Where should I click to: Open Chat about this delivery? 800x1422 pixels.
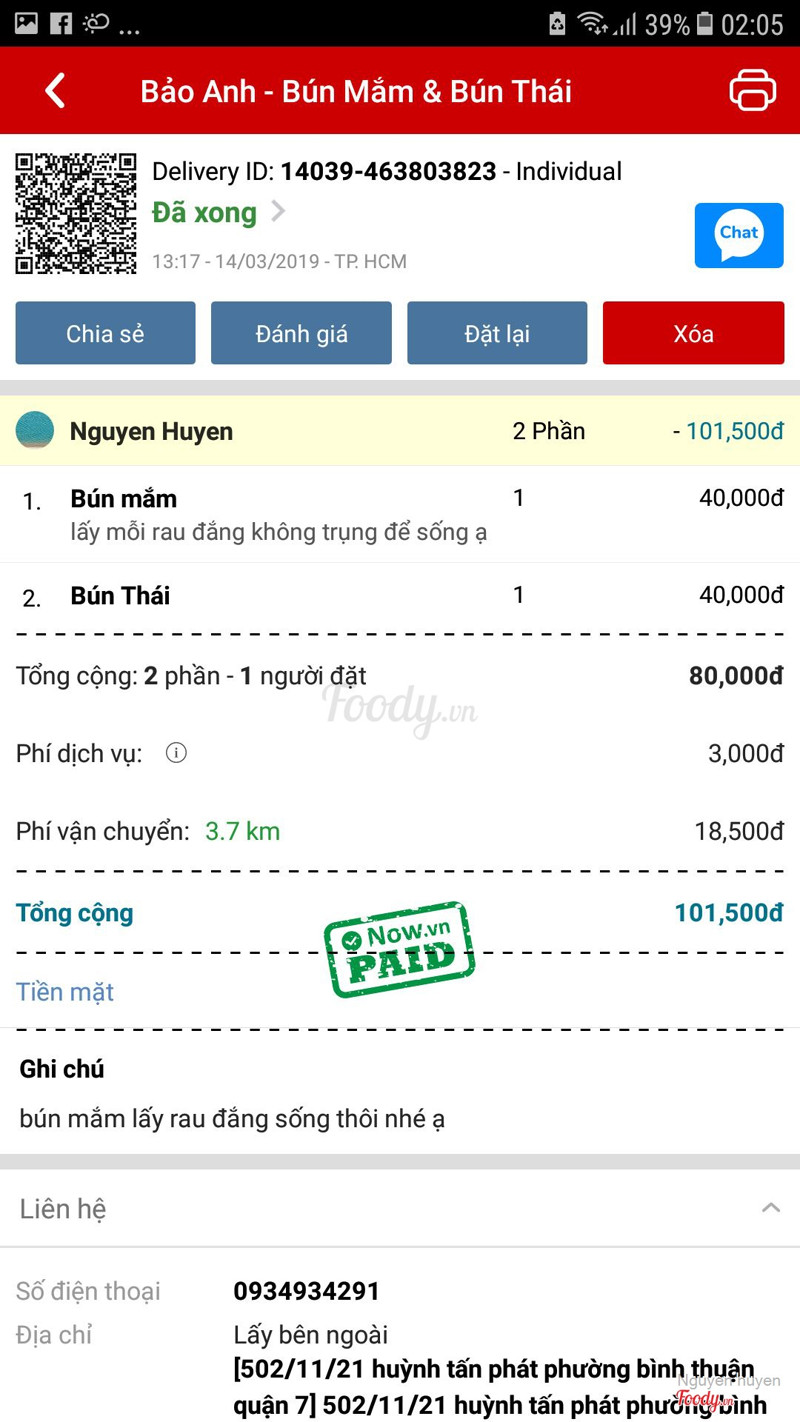click(738, 236)
